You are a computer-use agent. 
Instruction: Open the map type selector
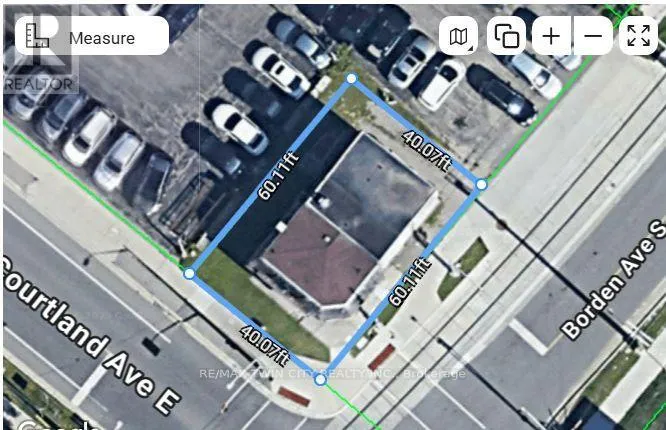(459, 37)
